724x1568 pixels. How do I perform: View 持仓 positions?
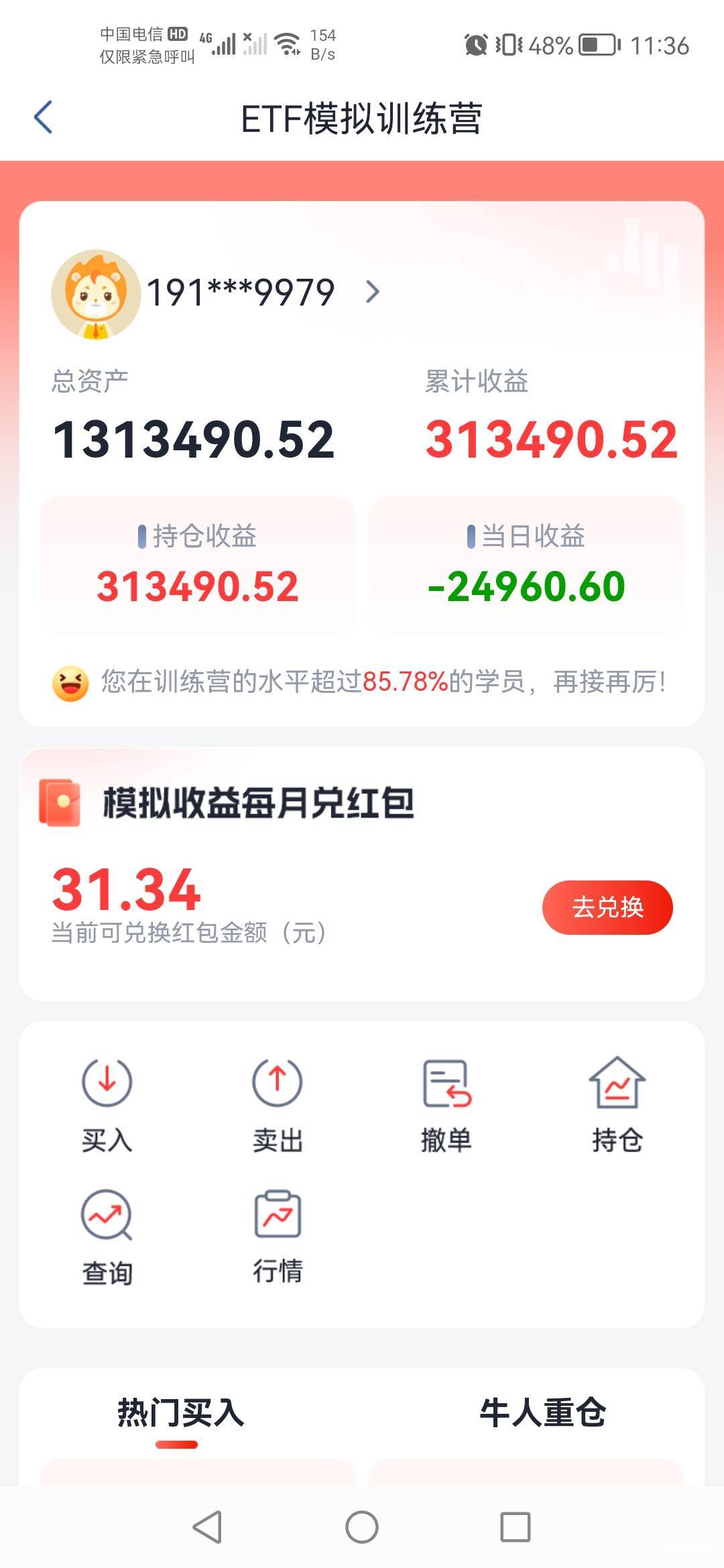click(617, 1104)
